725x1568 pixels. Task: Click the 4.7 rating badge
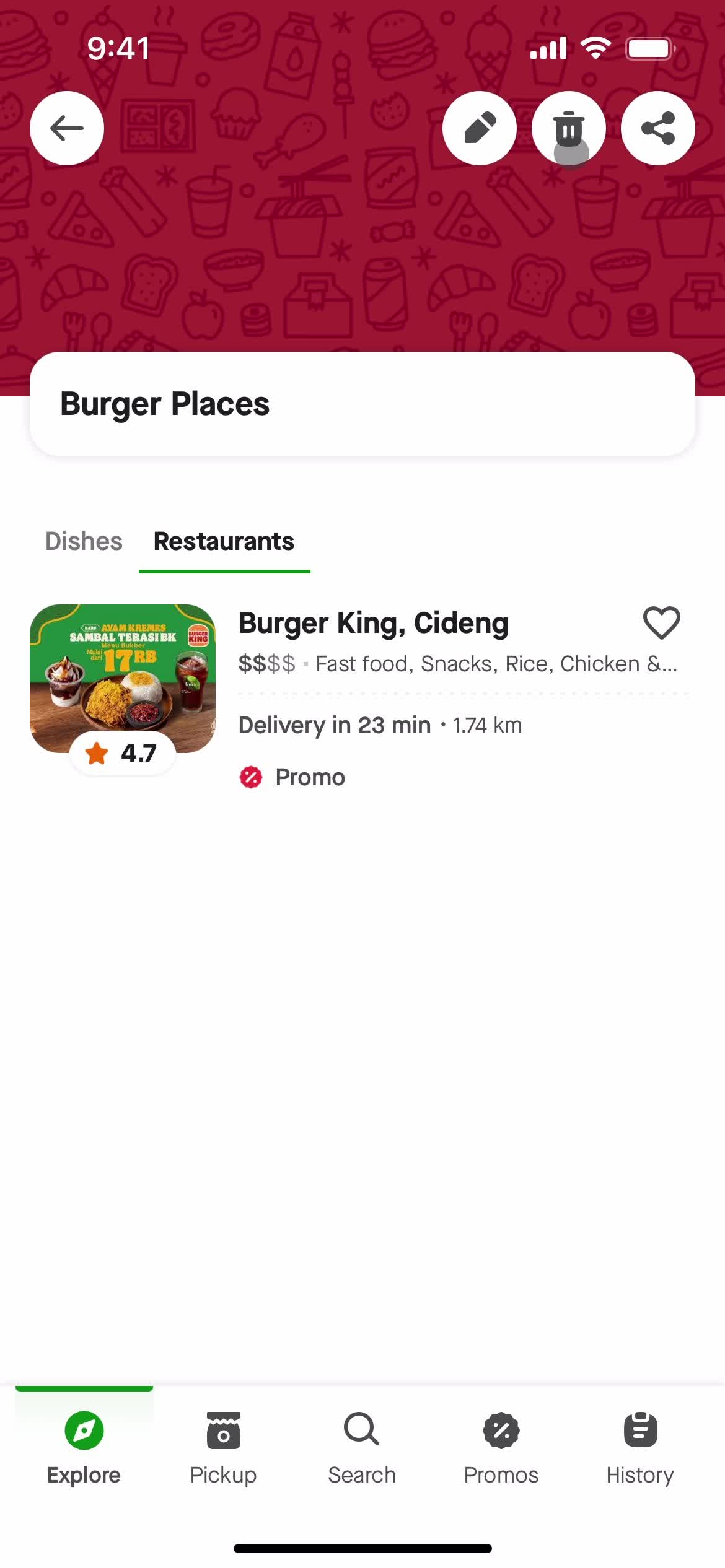coord(123,754)
